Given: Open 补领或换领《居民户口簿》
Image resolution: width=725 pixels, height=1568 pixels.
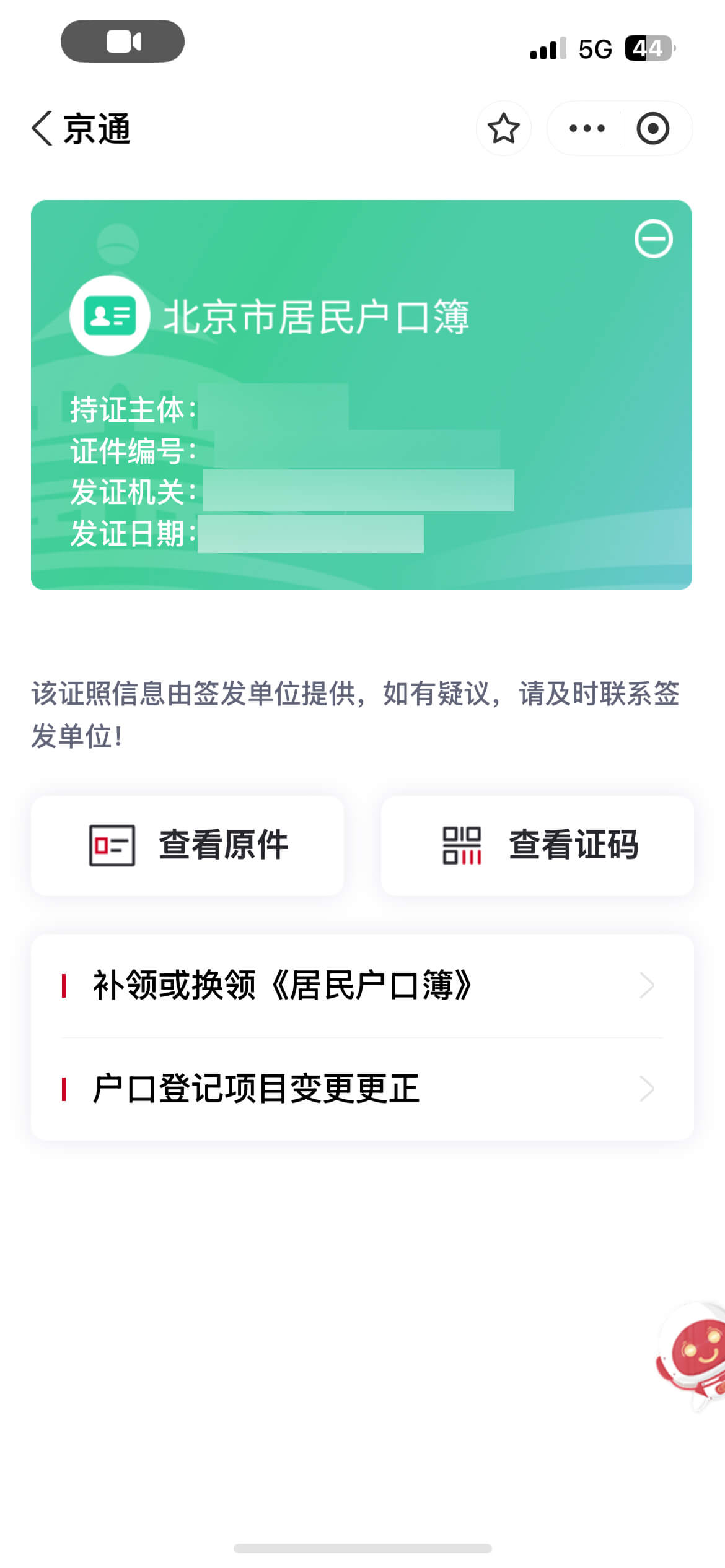Looking at the screenshot, I should click(x=362, y=985).
